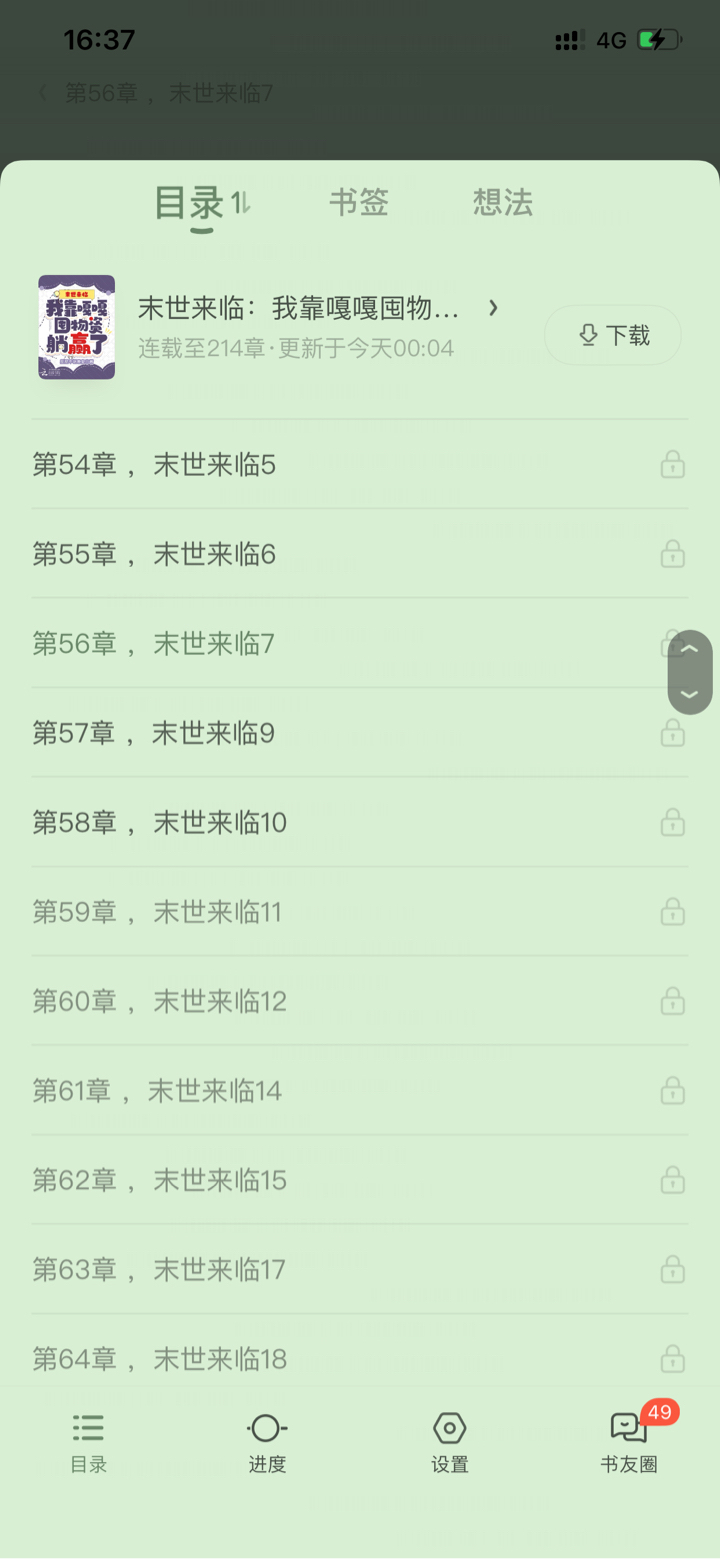Open the 书友圈 community

629,1442
